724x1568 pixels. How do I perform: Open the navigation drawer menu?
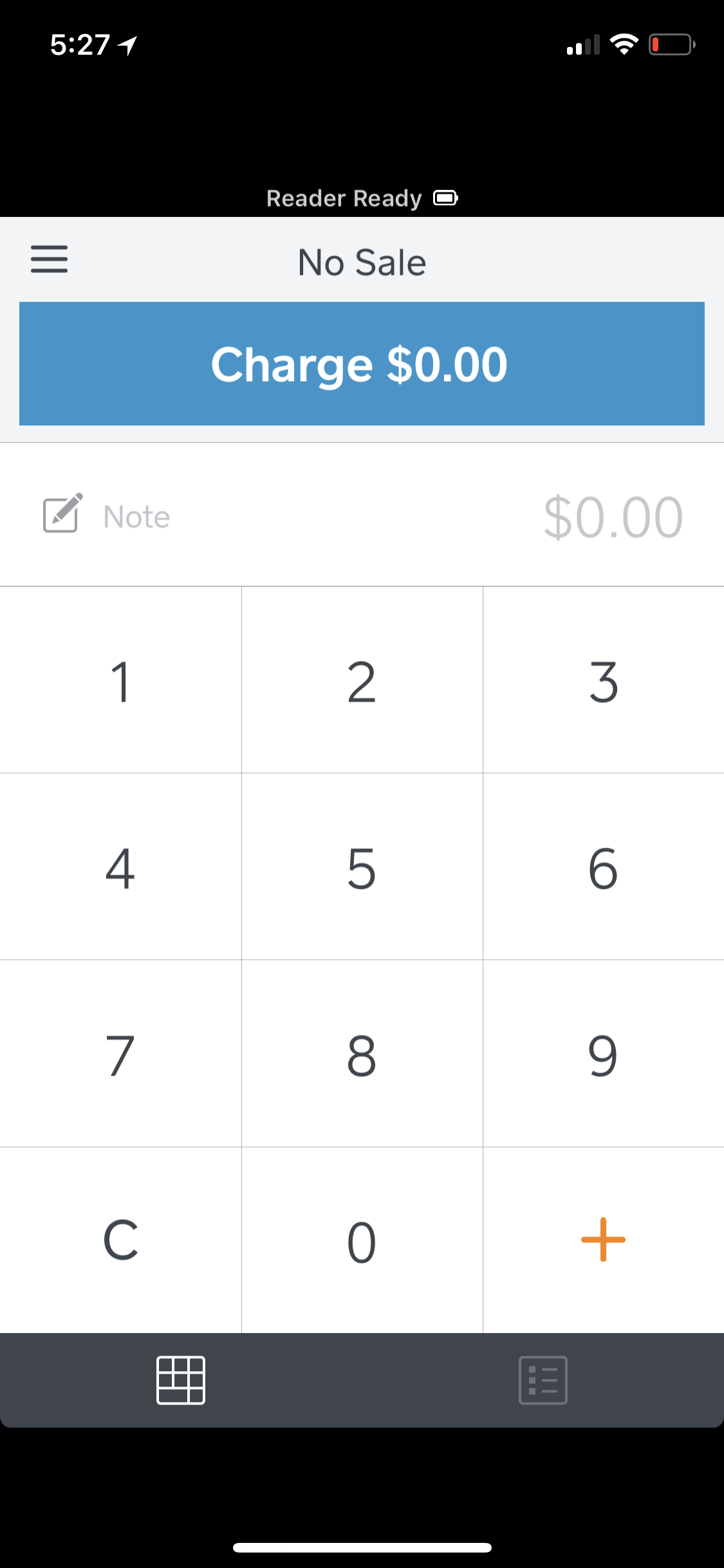tap(49, 260)
